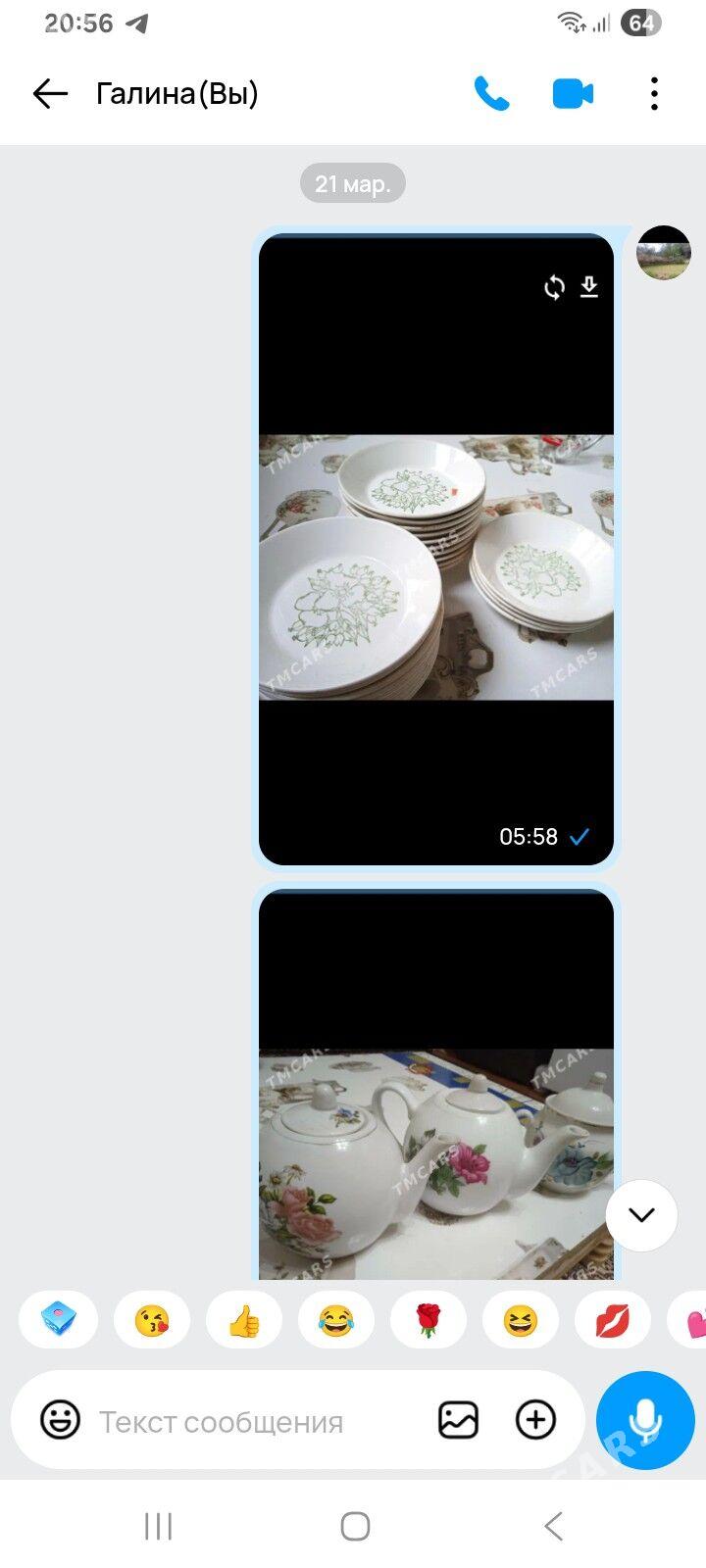Viewport: 706px width, 1568px height.
Task: Send the thumbs up emoji
Action: click(x=244, y=1321)
